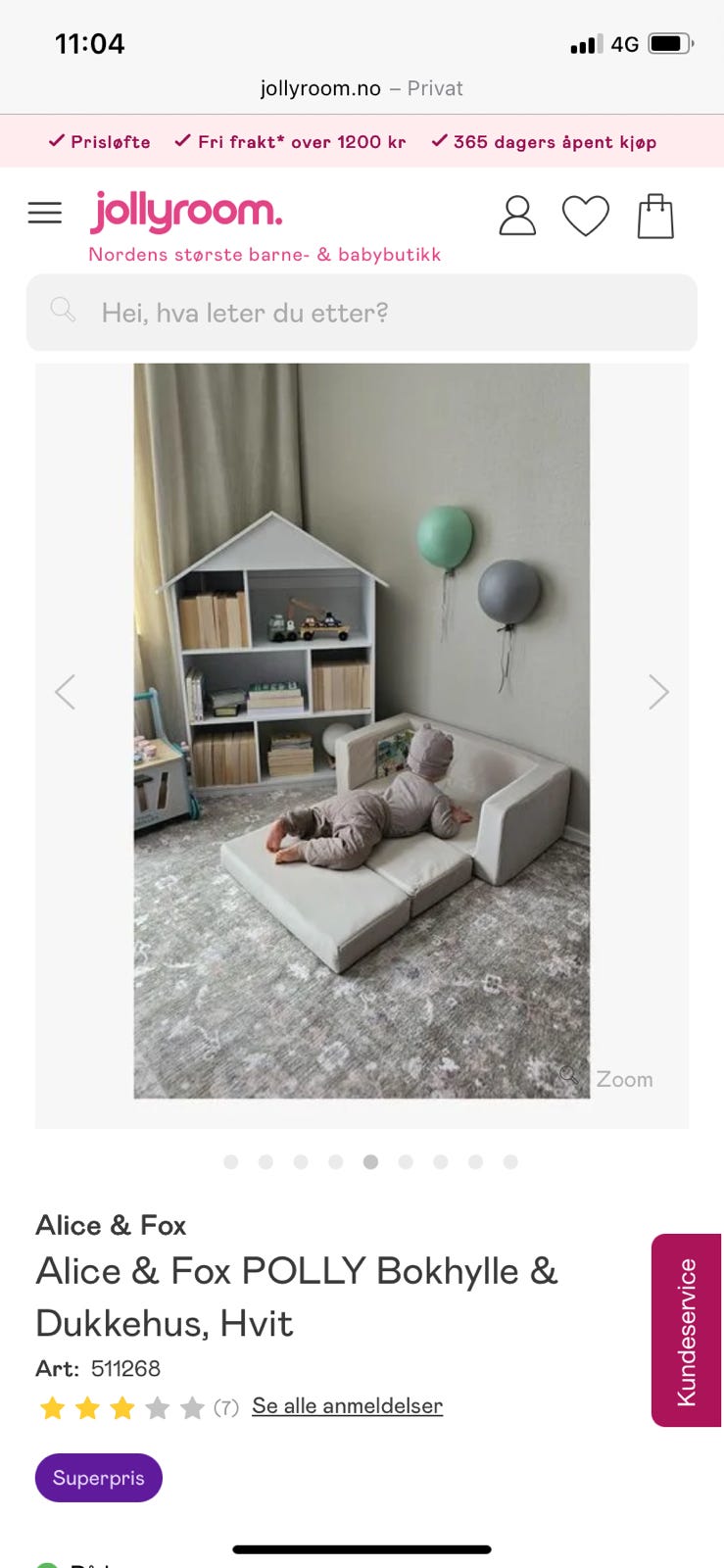Open the Kundeservice side tab

click(x=686, y=1330)
